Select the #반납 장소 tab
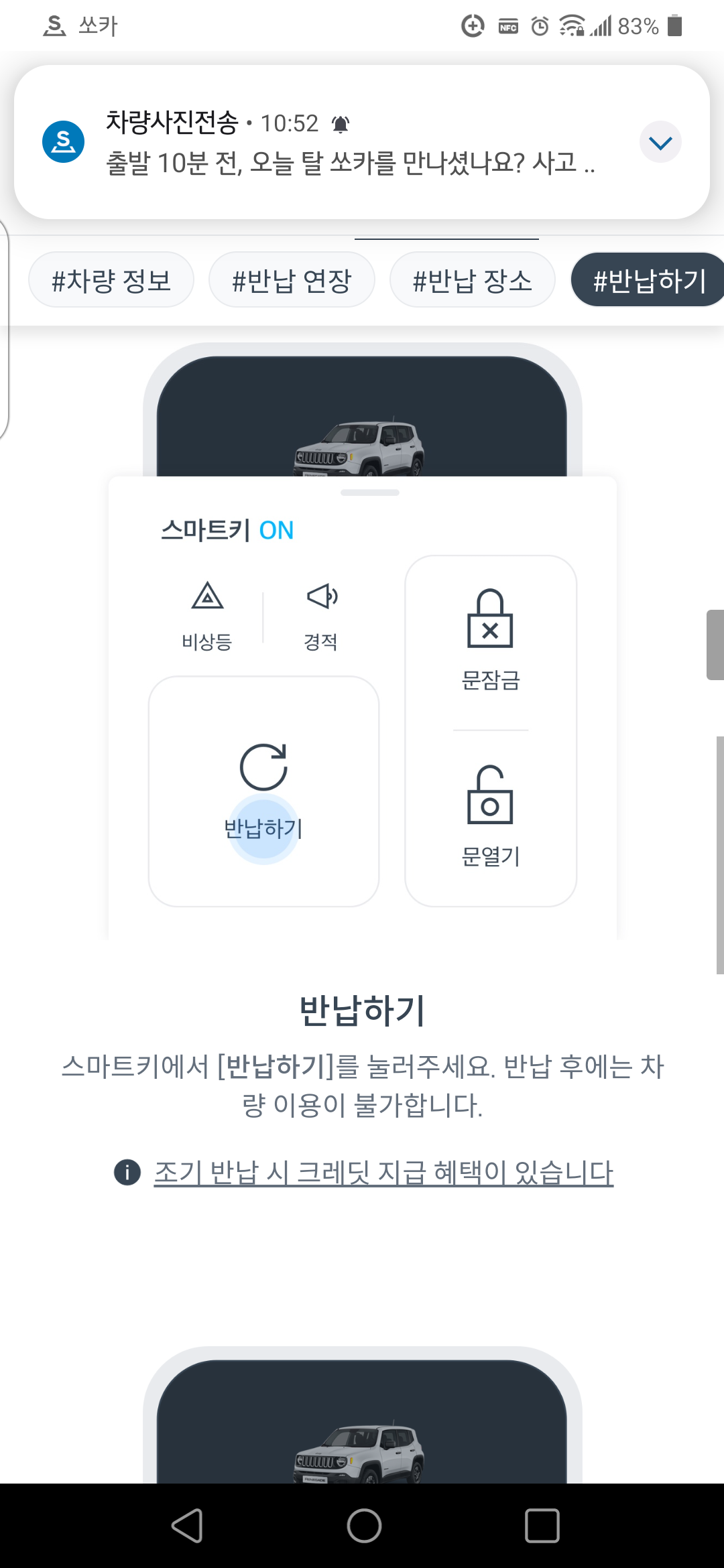This screenshot has height=1568, width=724. 472,279
